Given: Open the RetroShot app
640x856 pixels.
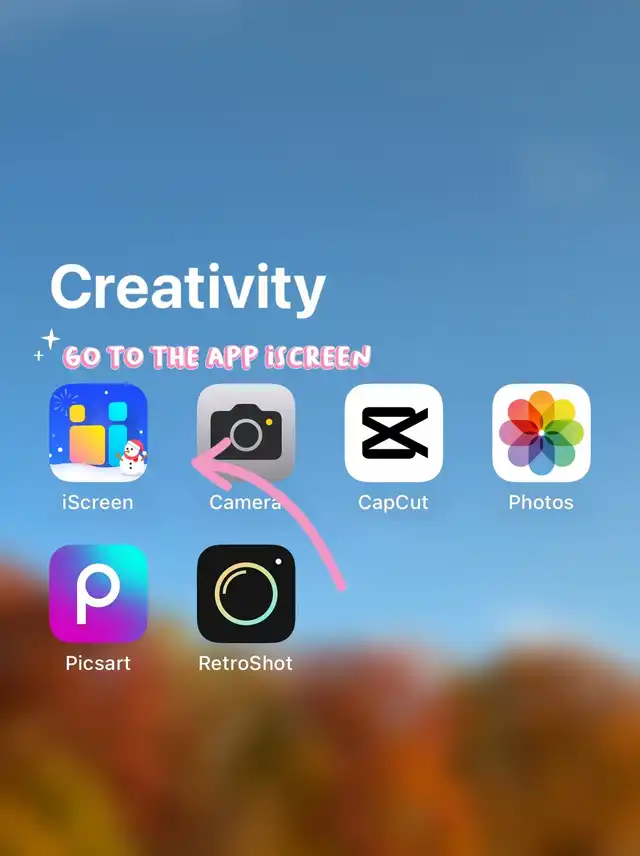Looking at the screenshot, I should 246,593.
